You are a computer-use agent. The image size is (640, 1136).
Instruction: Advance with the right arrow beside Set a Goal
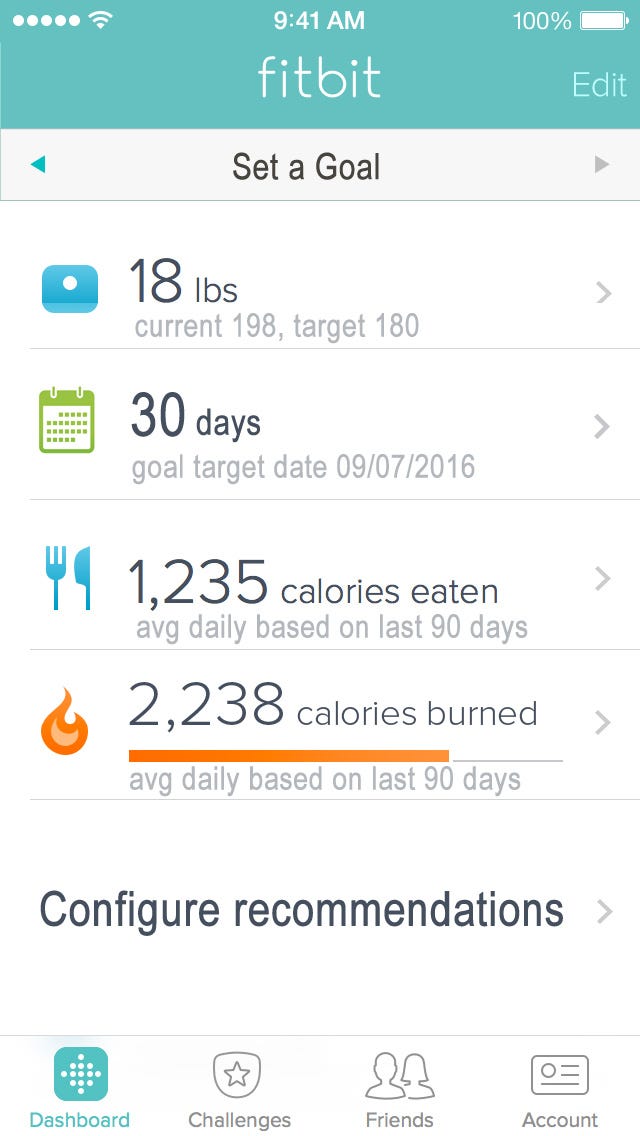point(601,165)
